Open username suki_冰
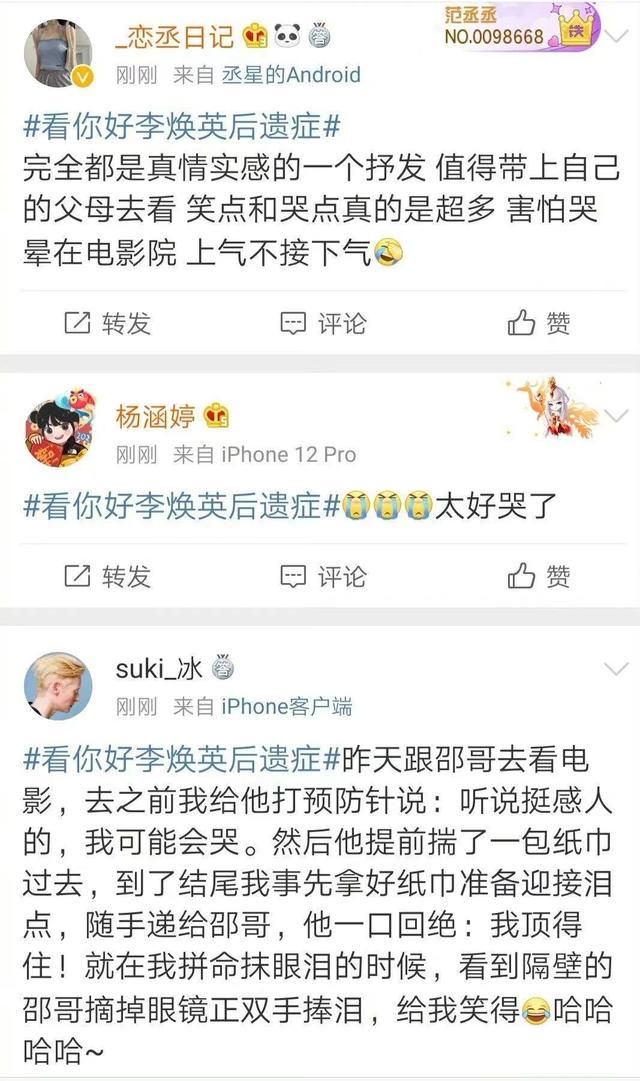 click(x=159, y=669)
